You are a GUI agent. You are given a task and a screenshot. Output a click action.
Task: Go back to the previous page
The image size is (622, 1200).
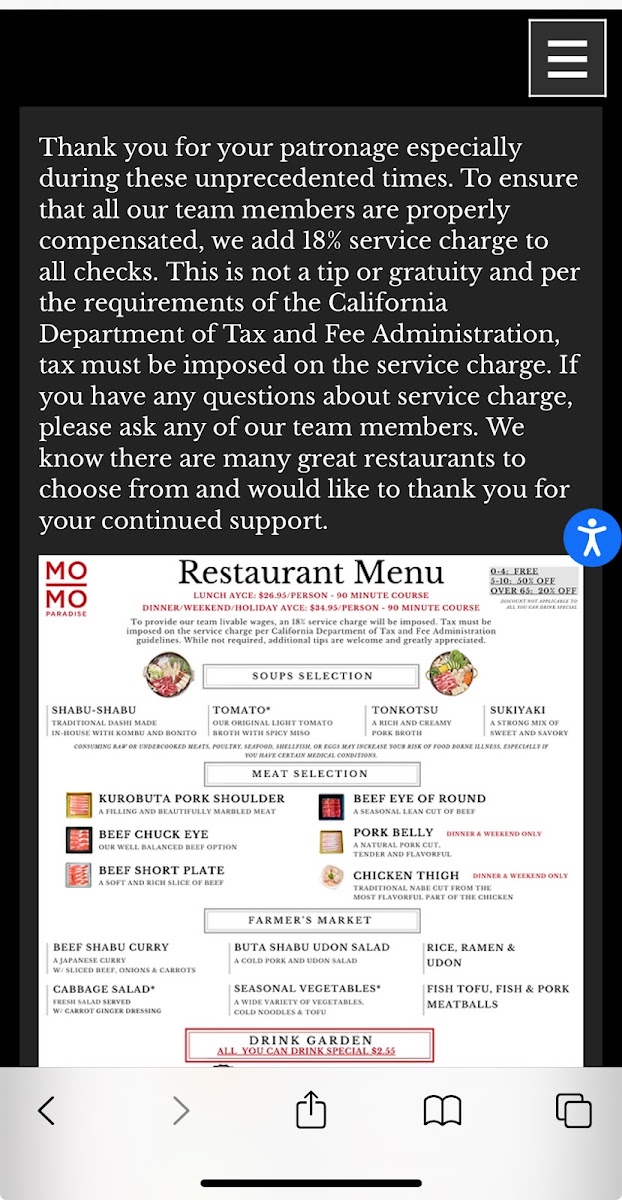coord(46,1110)
